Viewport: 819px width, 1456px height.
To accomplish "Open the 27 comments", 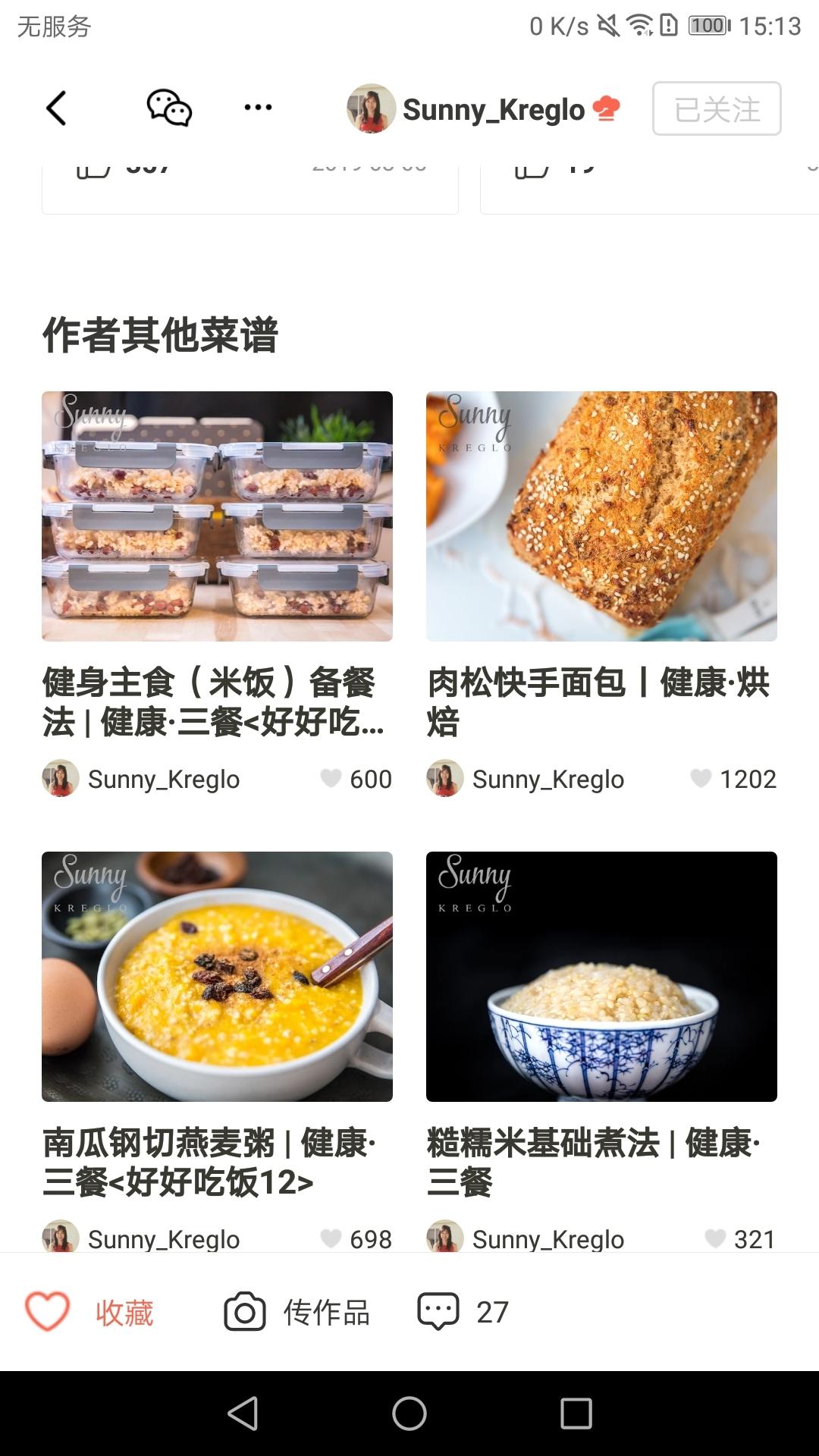I will [x=463, y=1312].
